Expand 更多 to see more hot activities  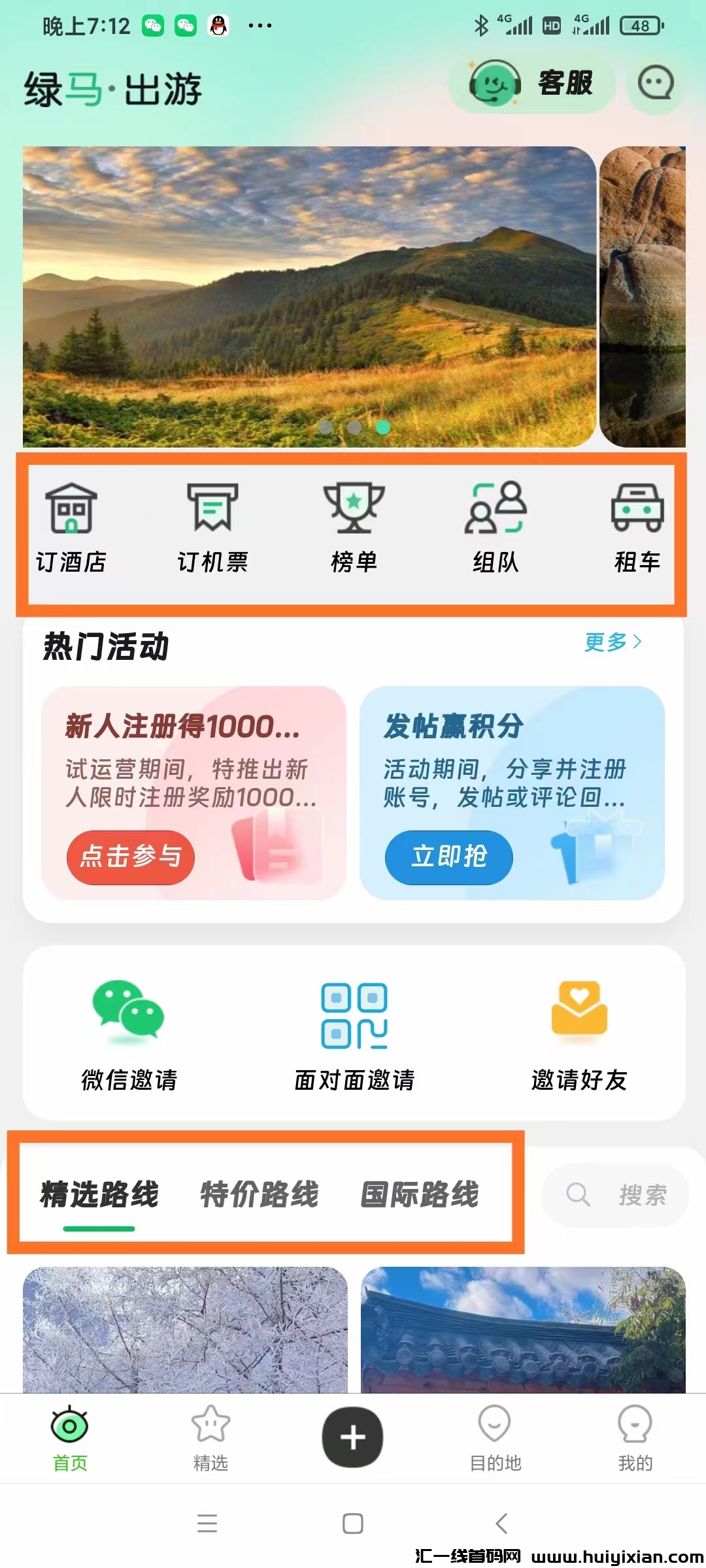612,644
